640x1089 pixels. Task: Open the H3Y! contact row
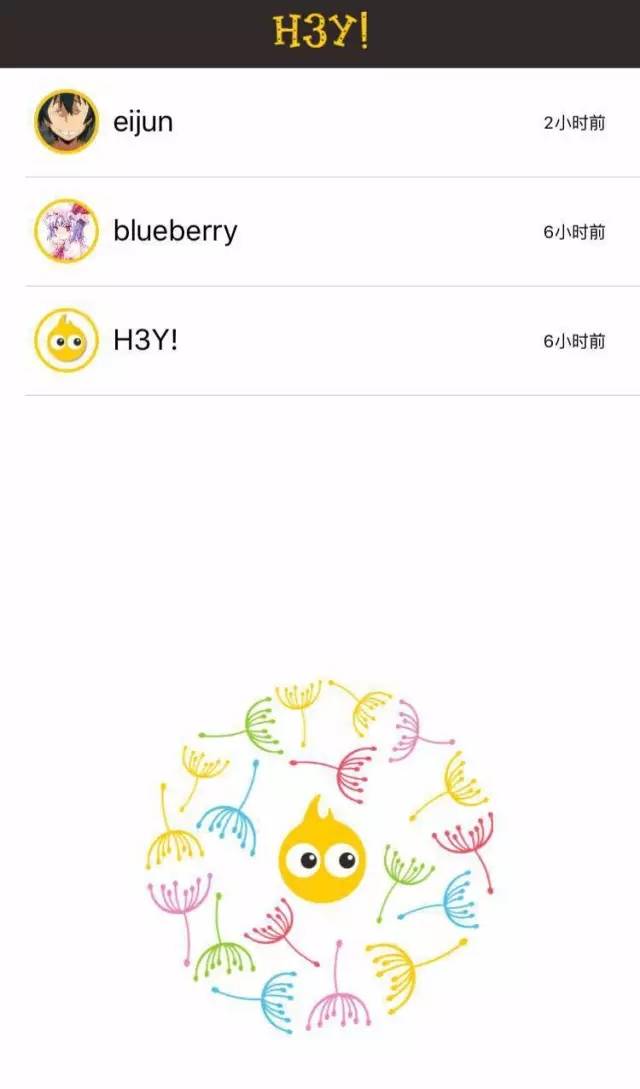coord(320,340)
